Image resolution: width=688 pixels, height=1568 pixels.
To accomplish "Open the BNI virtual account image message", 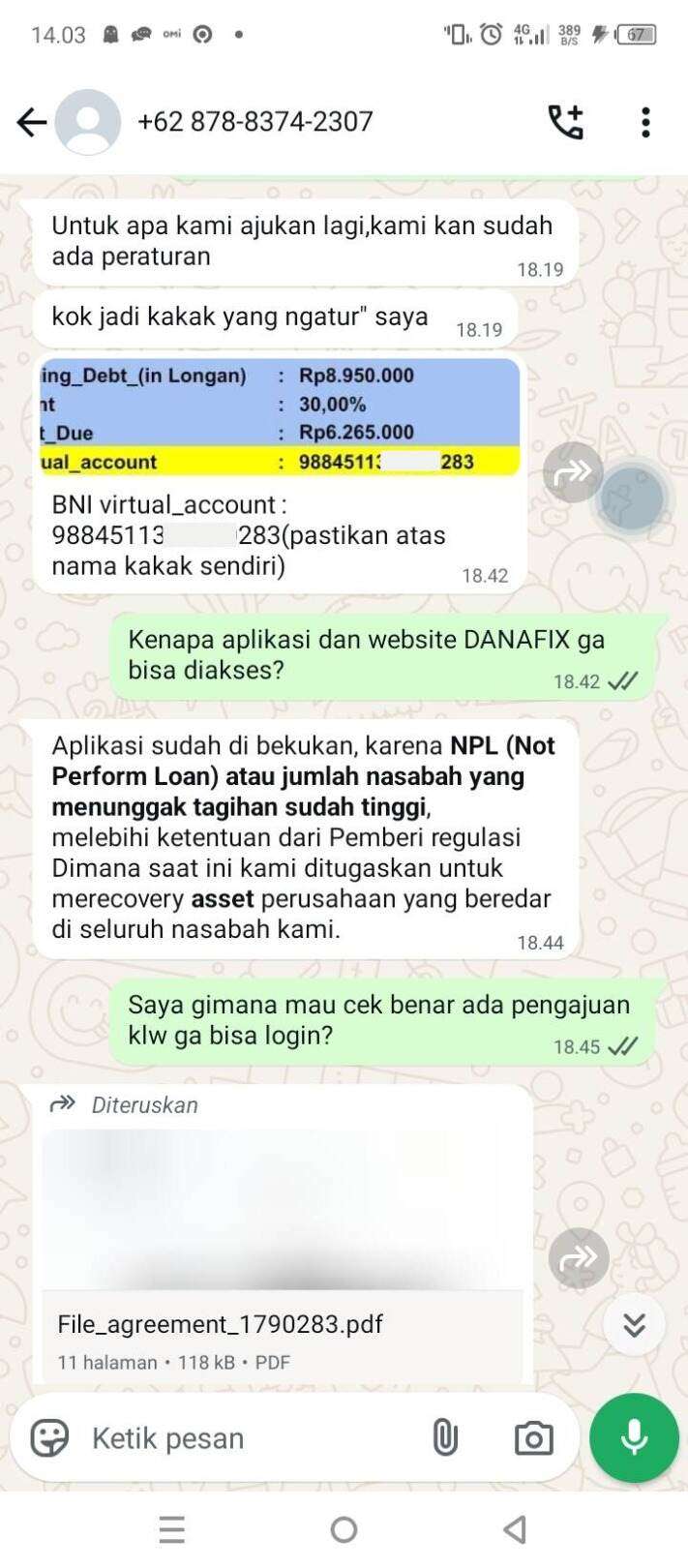I will [280, 418].
